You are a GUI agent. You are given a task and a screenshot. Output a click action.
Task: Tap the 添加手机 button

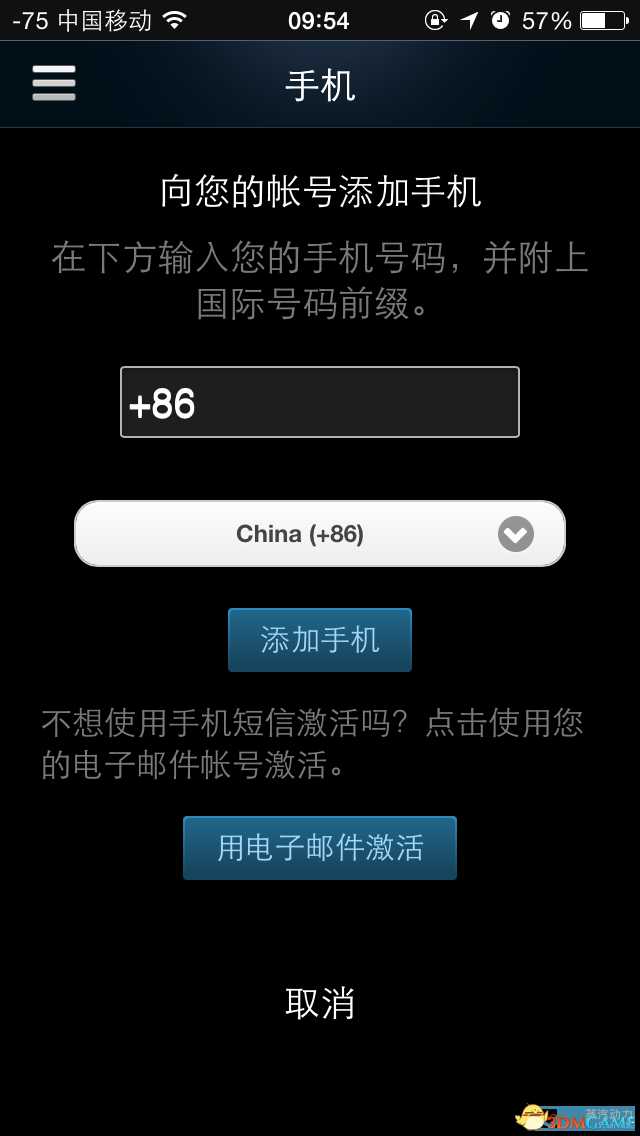point(320,640)
